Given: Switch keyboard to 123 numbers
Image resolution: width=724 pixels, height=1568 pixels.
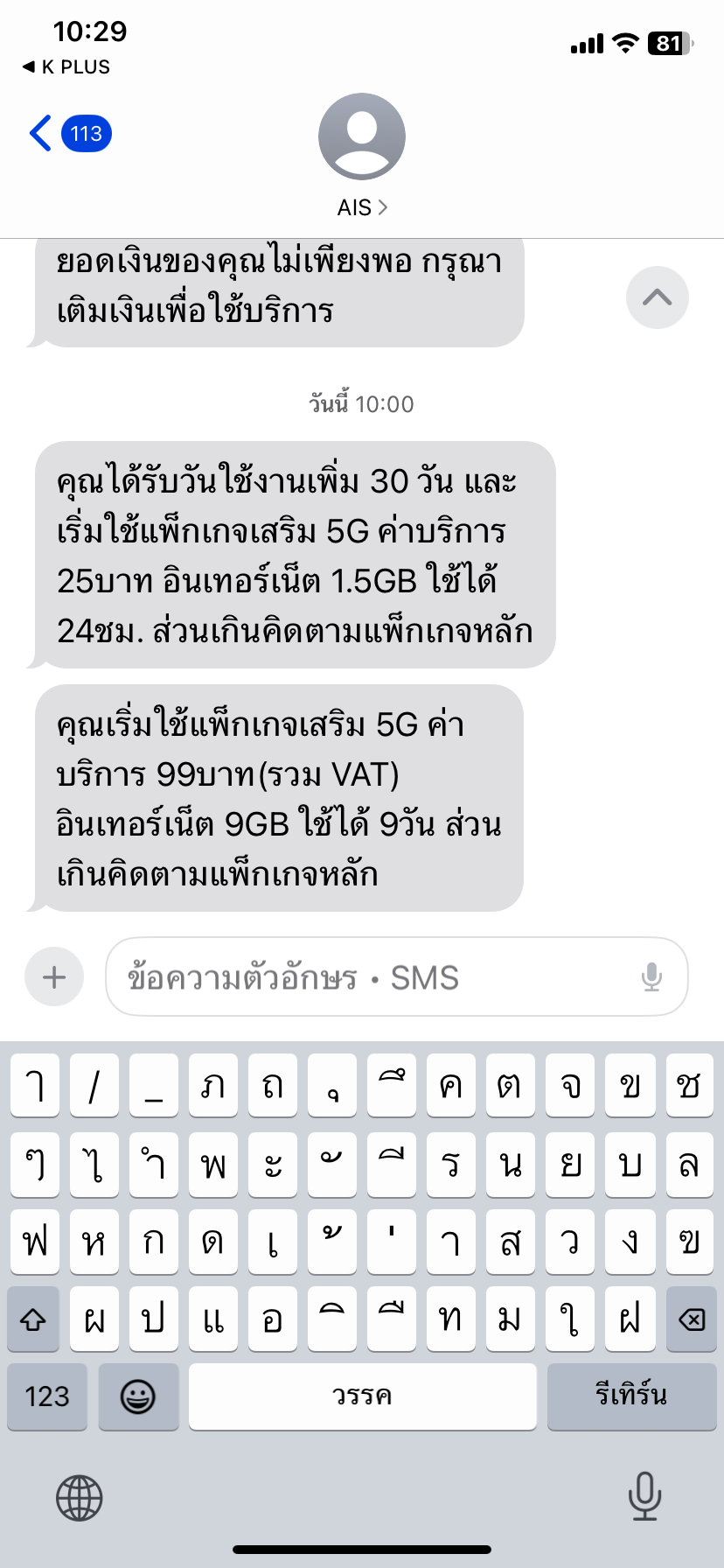Looking at the screenshot, I should click(x=47, y=1396).
